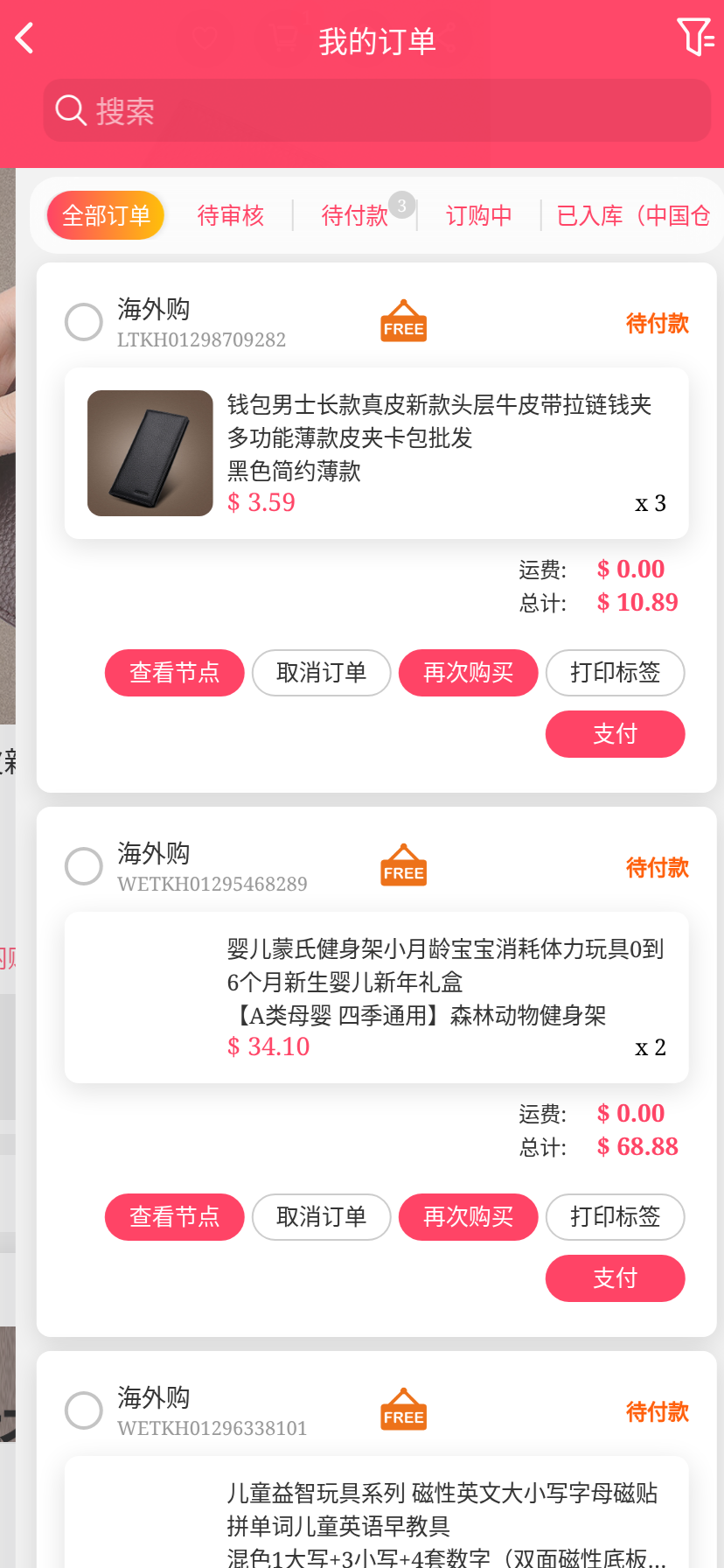Image resolution: width=724 pixels, height=1568 pixels.
Task: Switch to 待审核 tab
Action: click(231, 215)
